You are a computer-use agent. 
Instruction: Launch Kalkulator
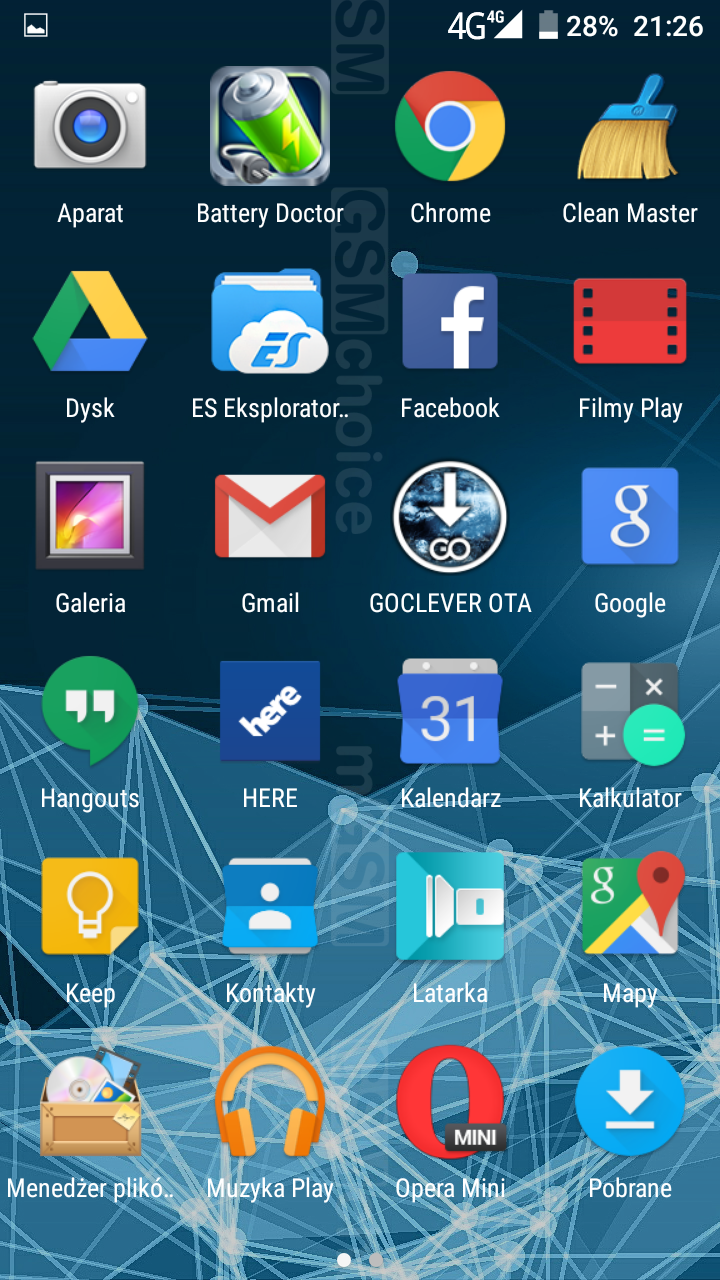(630, 712)
